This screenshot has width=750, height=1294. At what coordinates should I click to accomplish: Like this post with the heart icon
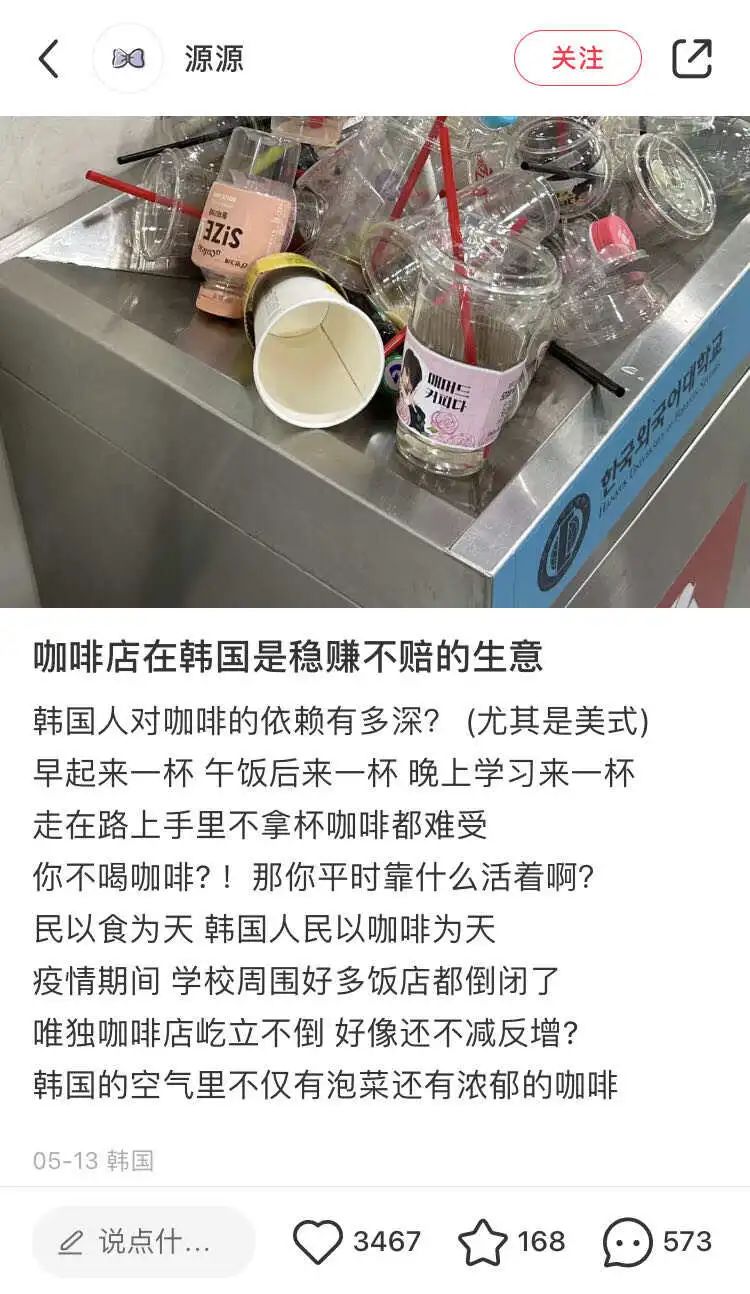coord(318,1242)
